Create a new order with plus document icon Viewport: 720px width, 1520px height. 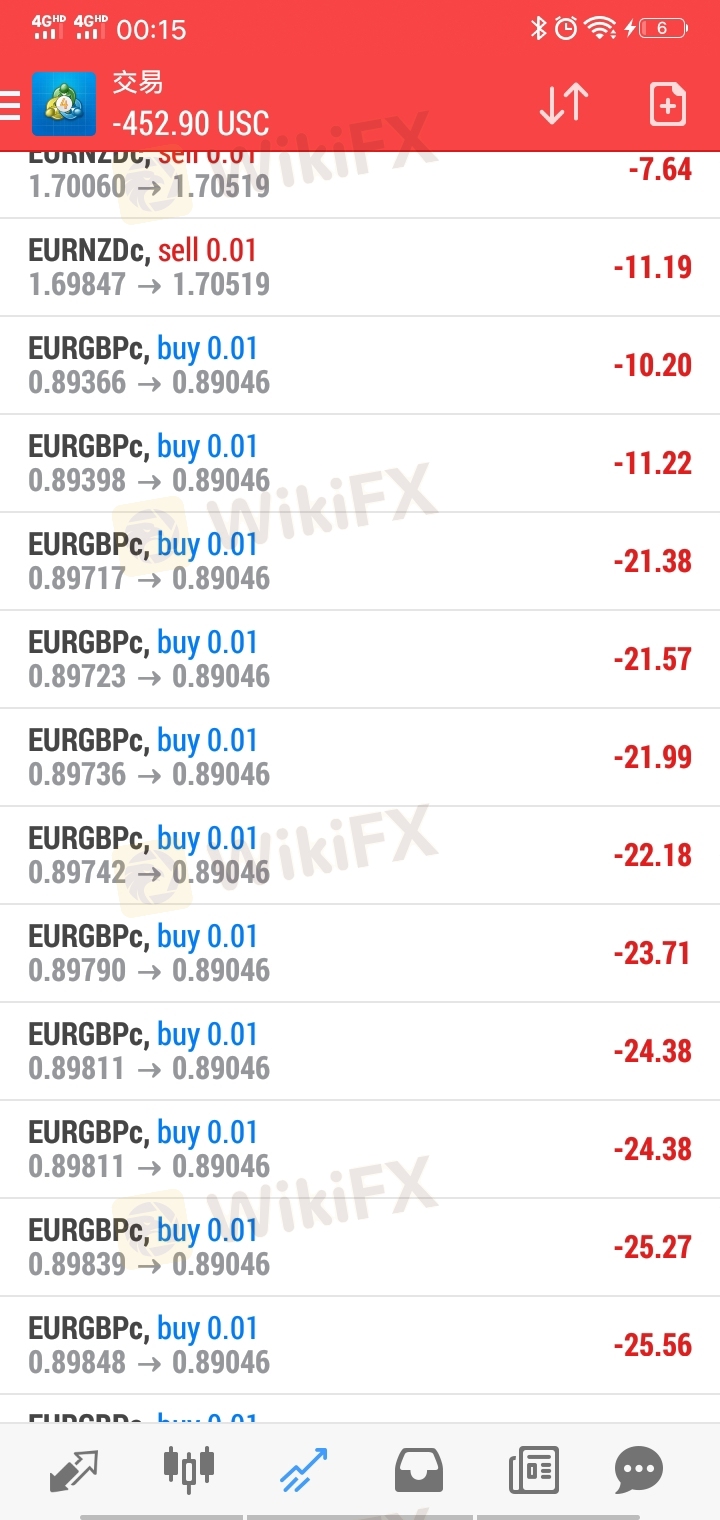(x=668, y=104)
